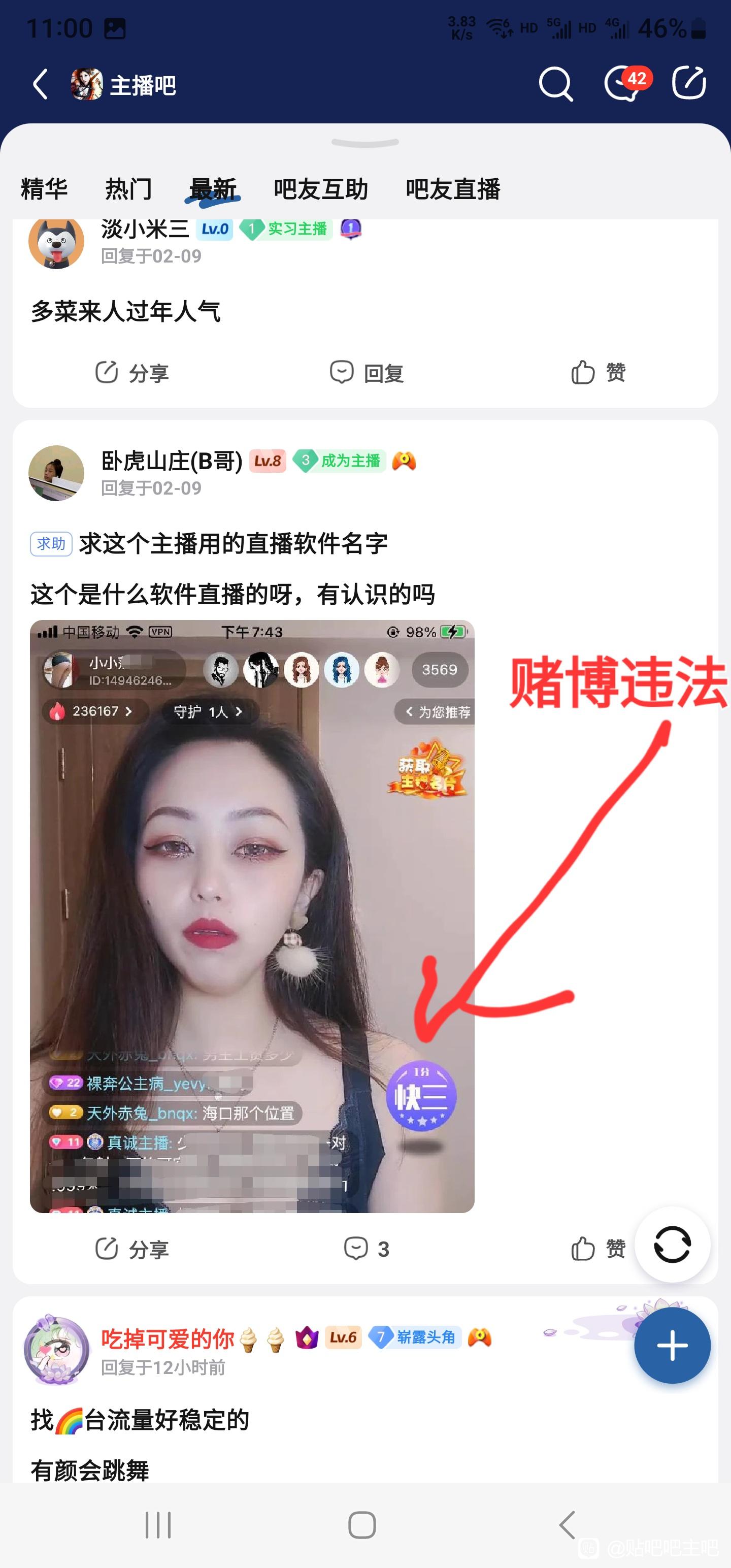Open the 吧友互助 tab
Viewport: 731px width, 1568px height.
click(x=321, y=189)
